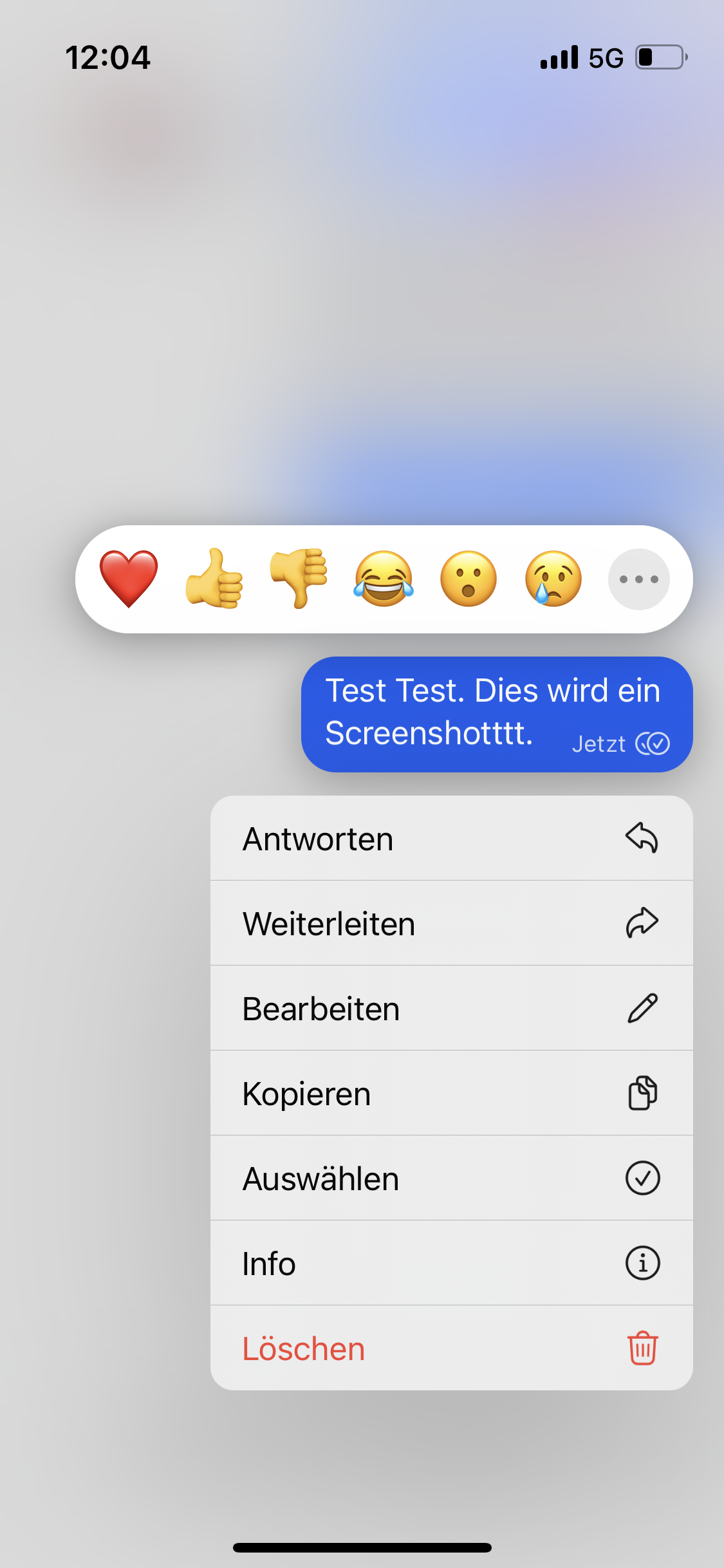Open more emoji reactions
The height and width of the screenshot is (1568, 724).
pos(638,579)
